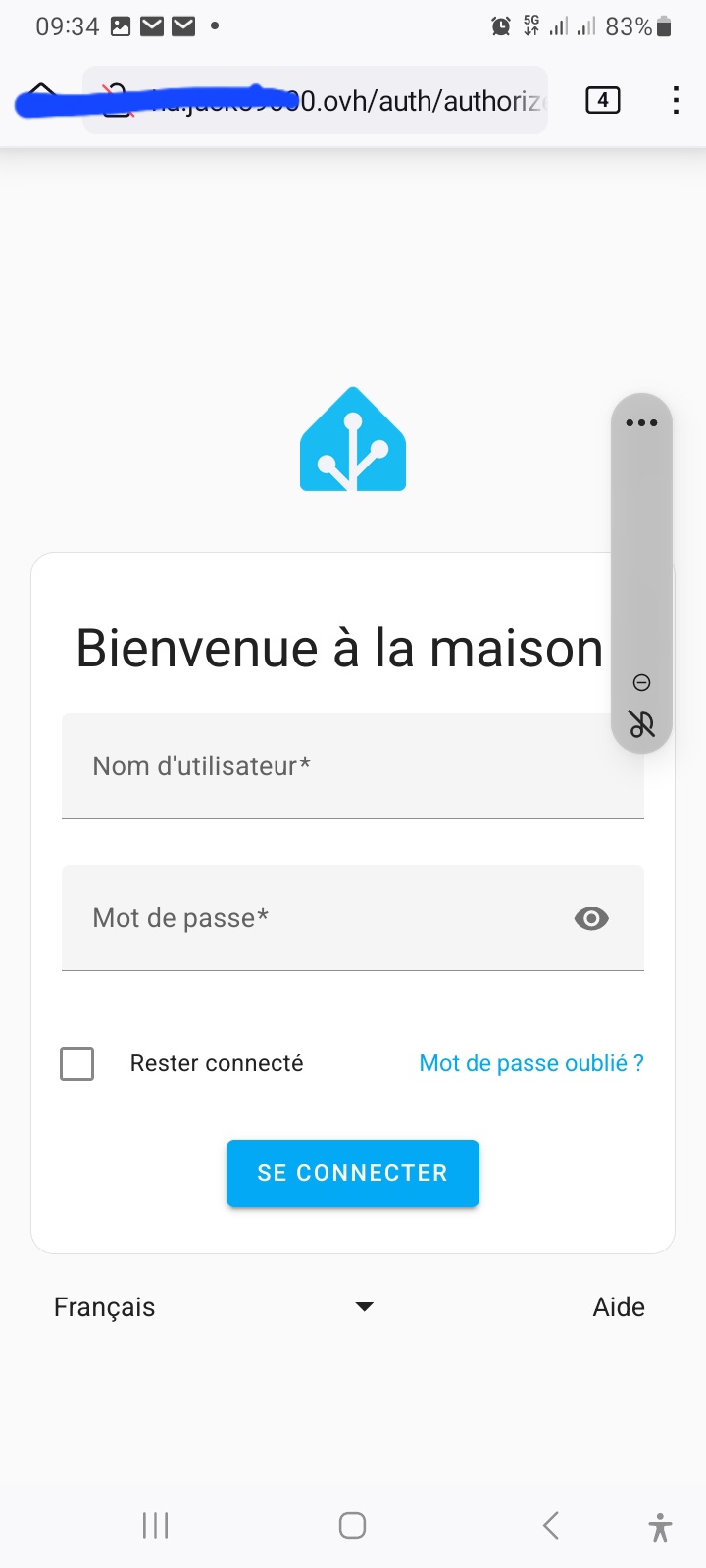Open the floating toolbar's three-dot menu
706x1568 pixels.
click(x=641, y=423)
